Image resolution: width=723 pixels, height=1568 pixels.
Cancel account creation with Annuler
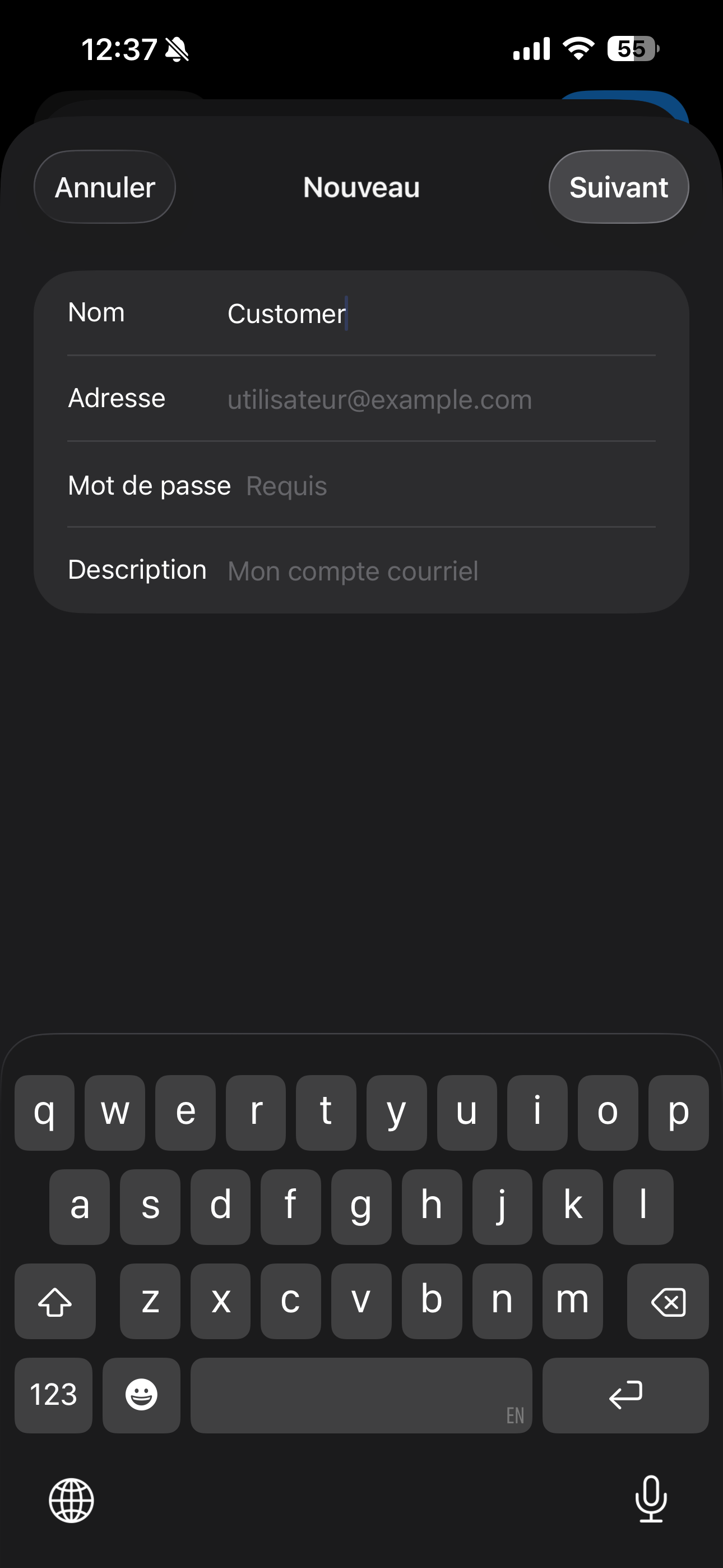click(x=104, y=187)
